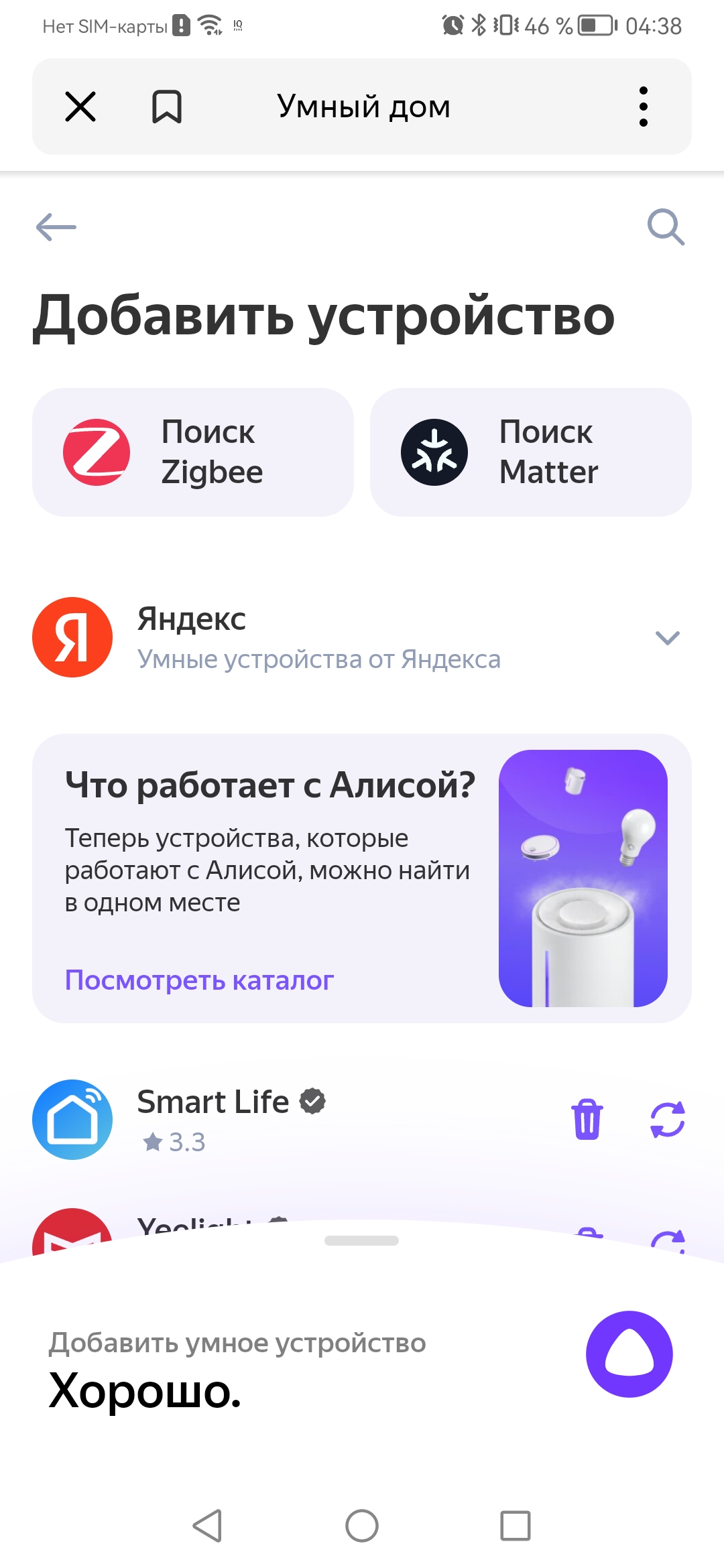Image resolution: width=724 pixels, height=1568 pixels.
Task: Open the device search magnifier
Action: [666, 227]
